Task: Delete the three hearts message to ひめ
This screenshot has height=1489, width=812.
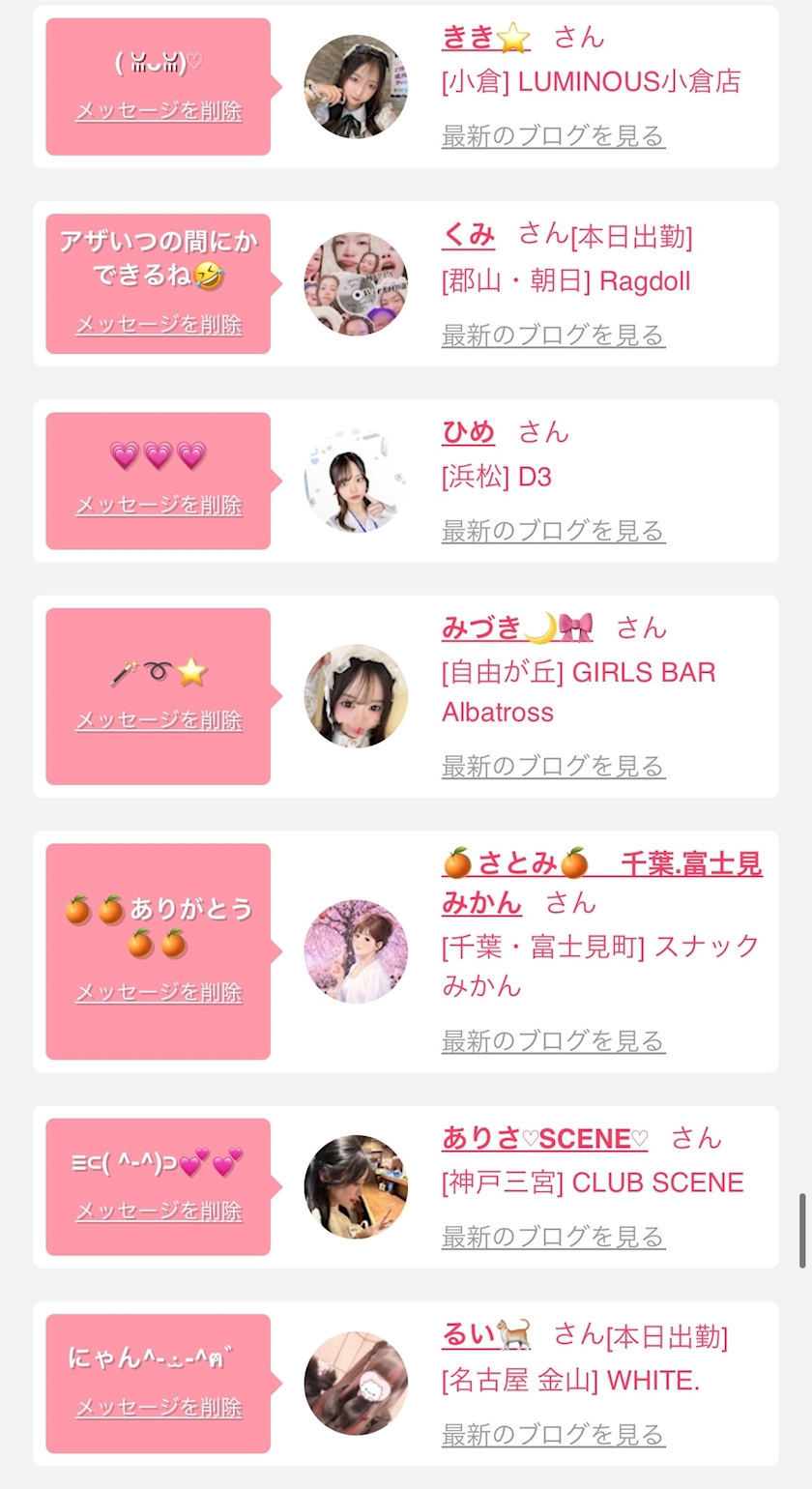Action: tap(159, 506)
